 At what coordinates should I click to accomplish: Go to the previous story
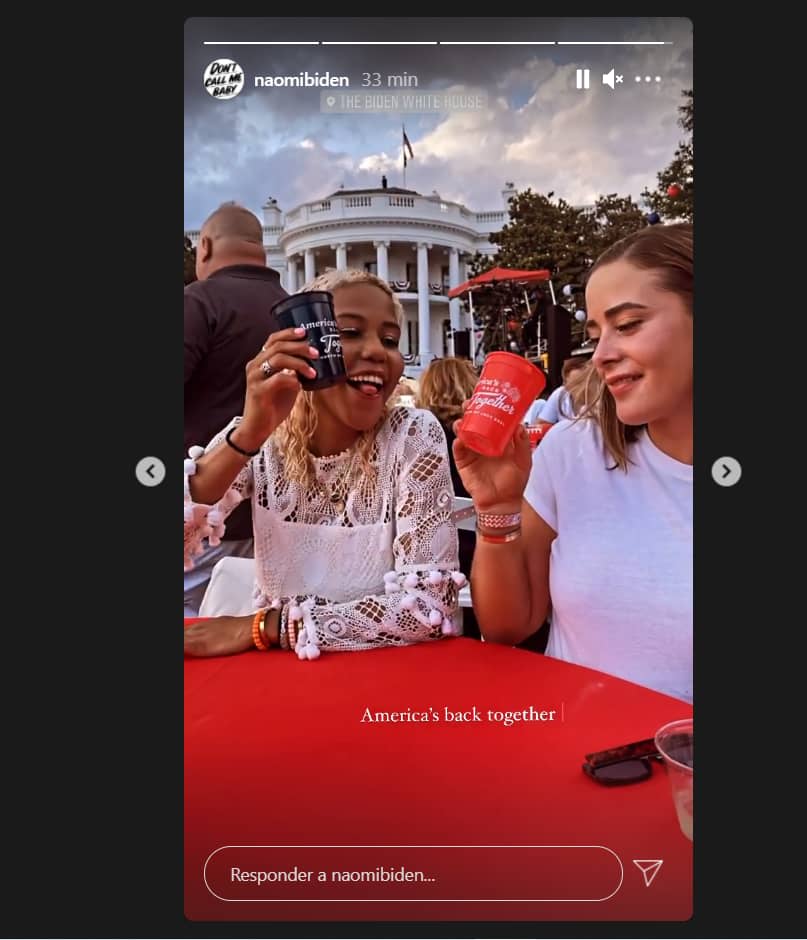click(150, 471)
